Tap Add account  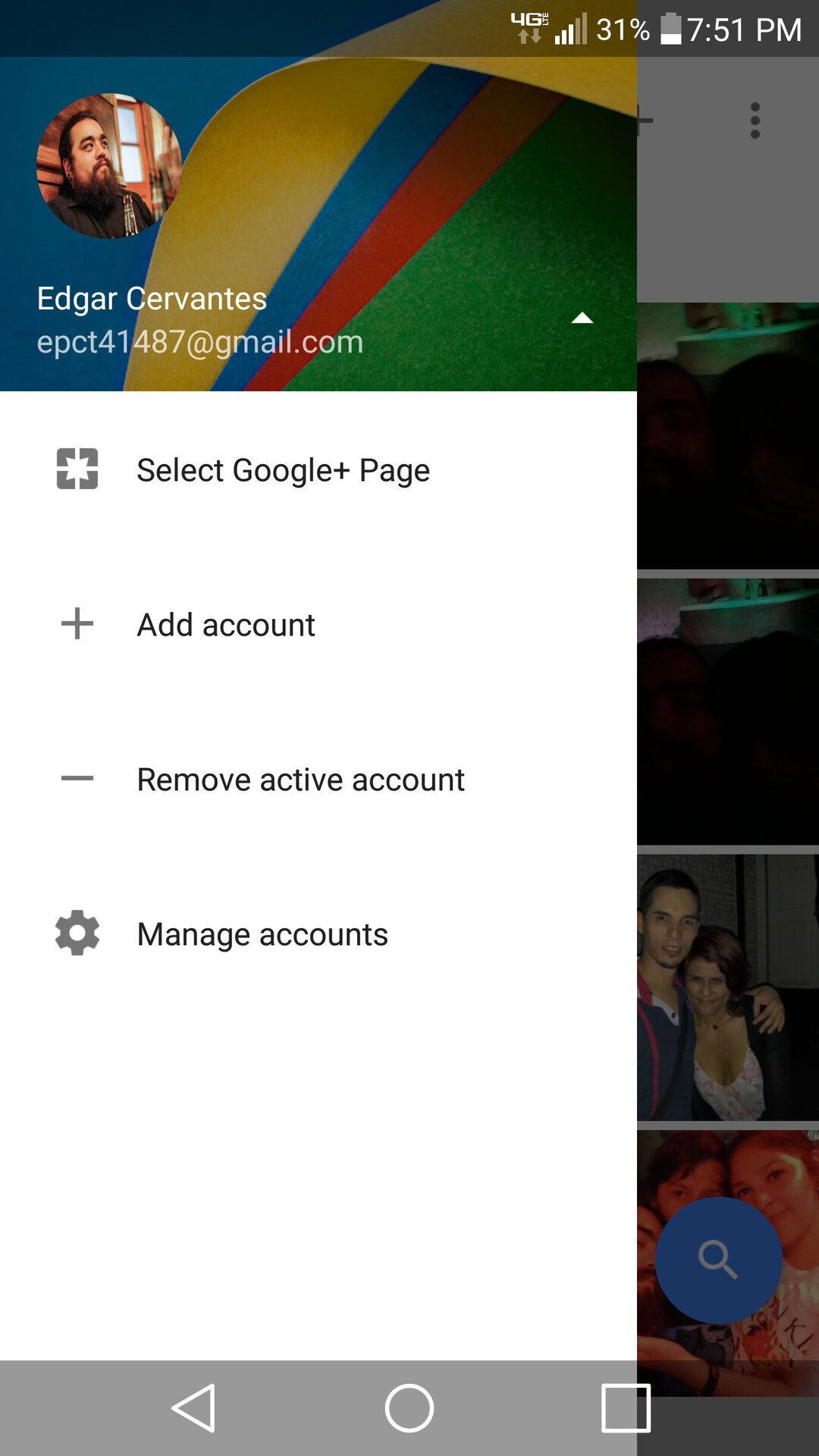click(x=226, y=625)
